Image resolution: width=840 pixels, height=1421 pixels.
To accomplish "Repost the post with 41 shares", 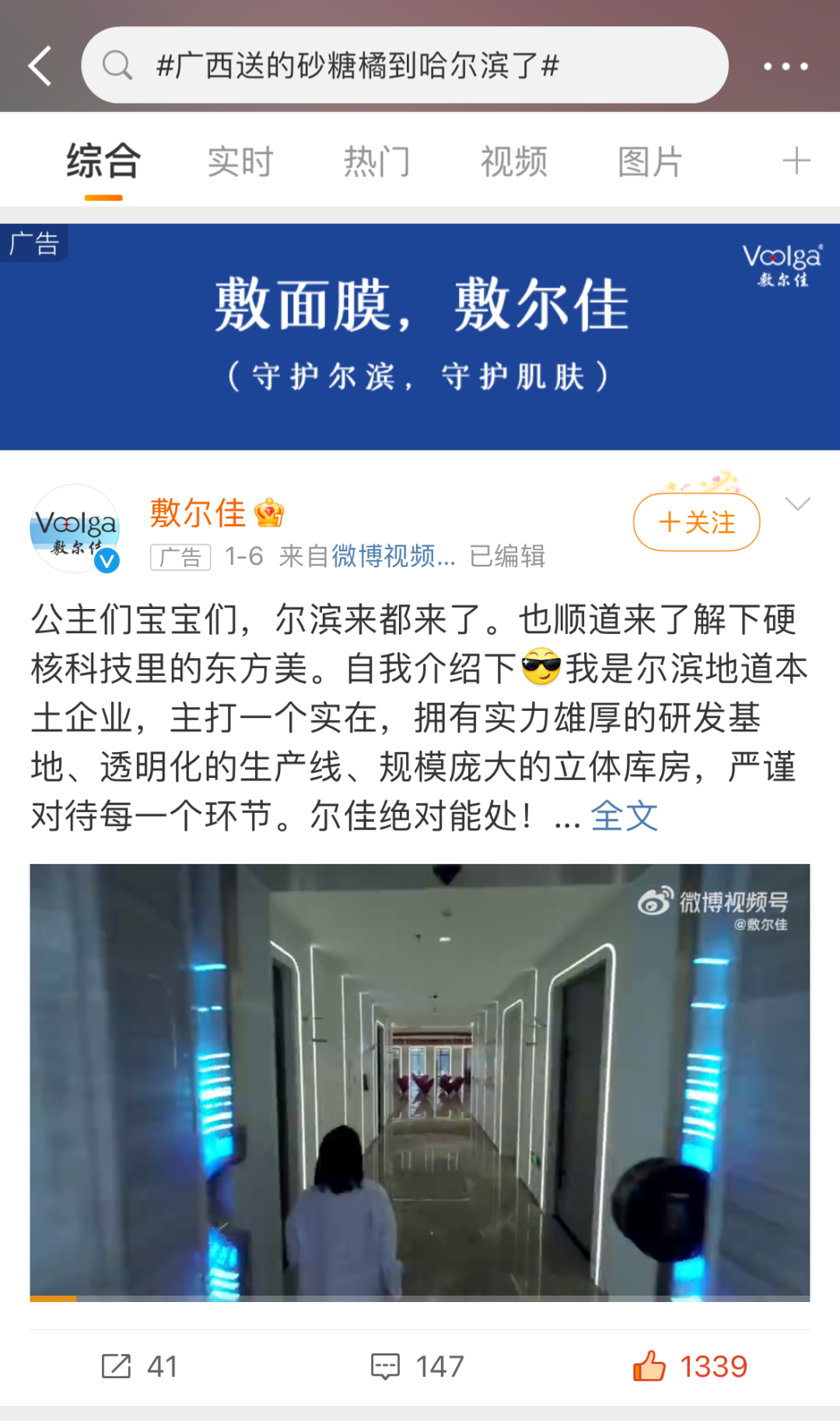I will tap(140, 1367).
